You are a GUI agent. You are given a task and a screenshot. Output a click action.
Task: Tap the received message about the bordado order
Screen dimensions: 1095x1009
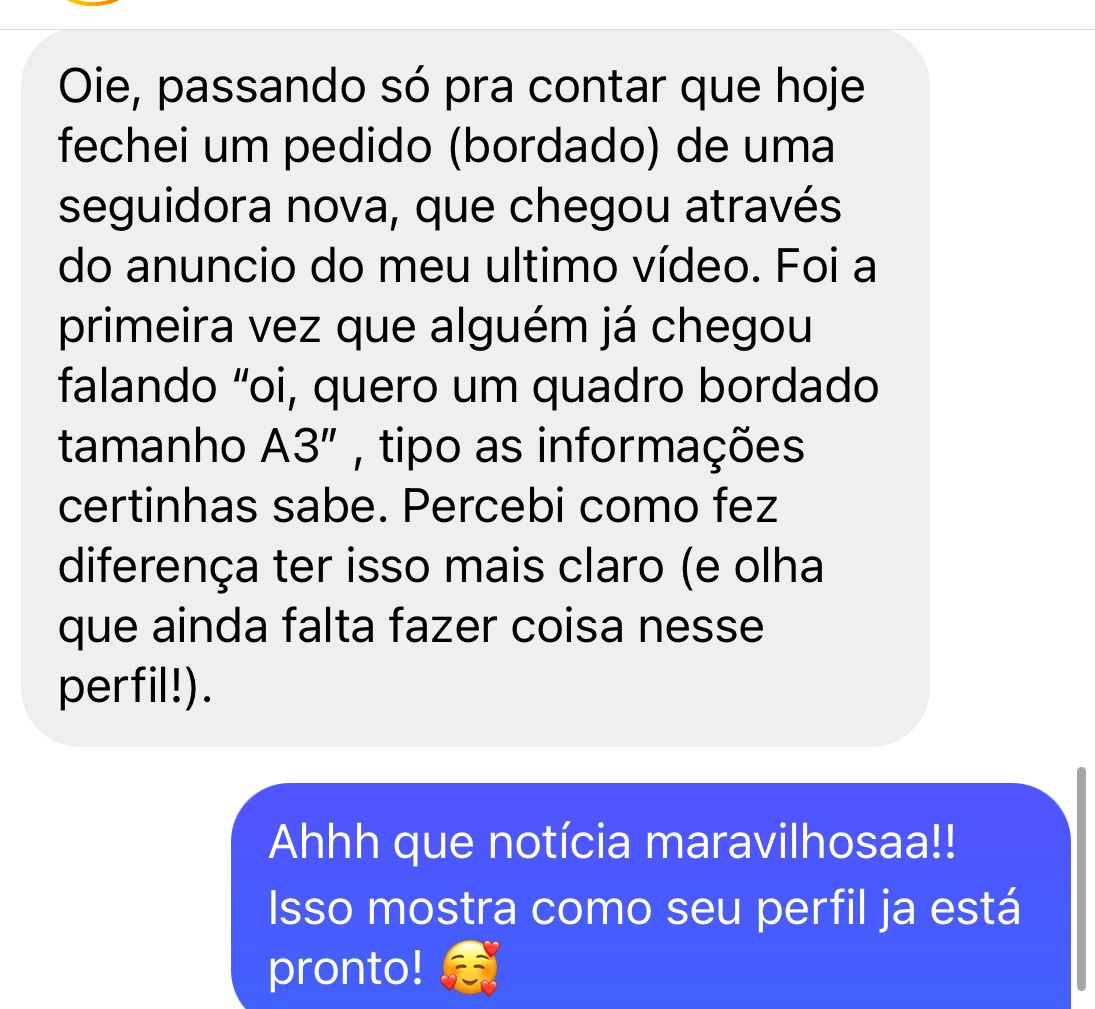474,388
